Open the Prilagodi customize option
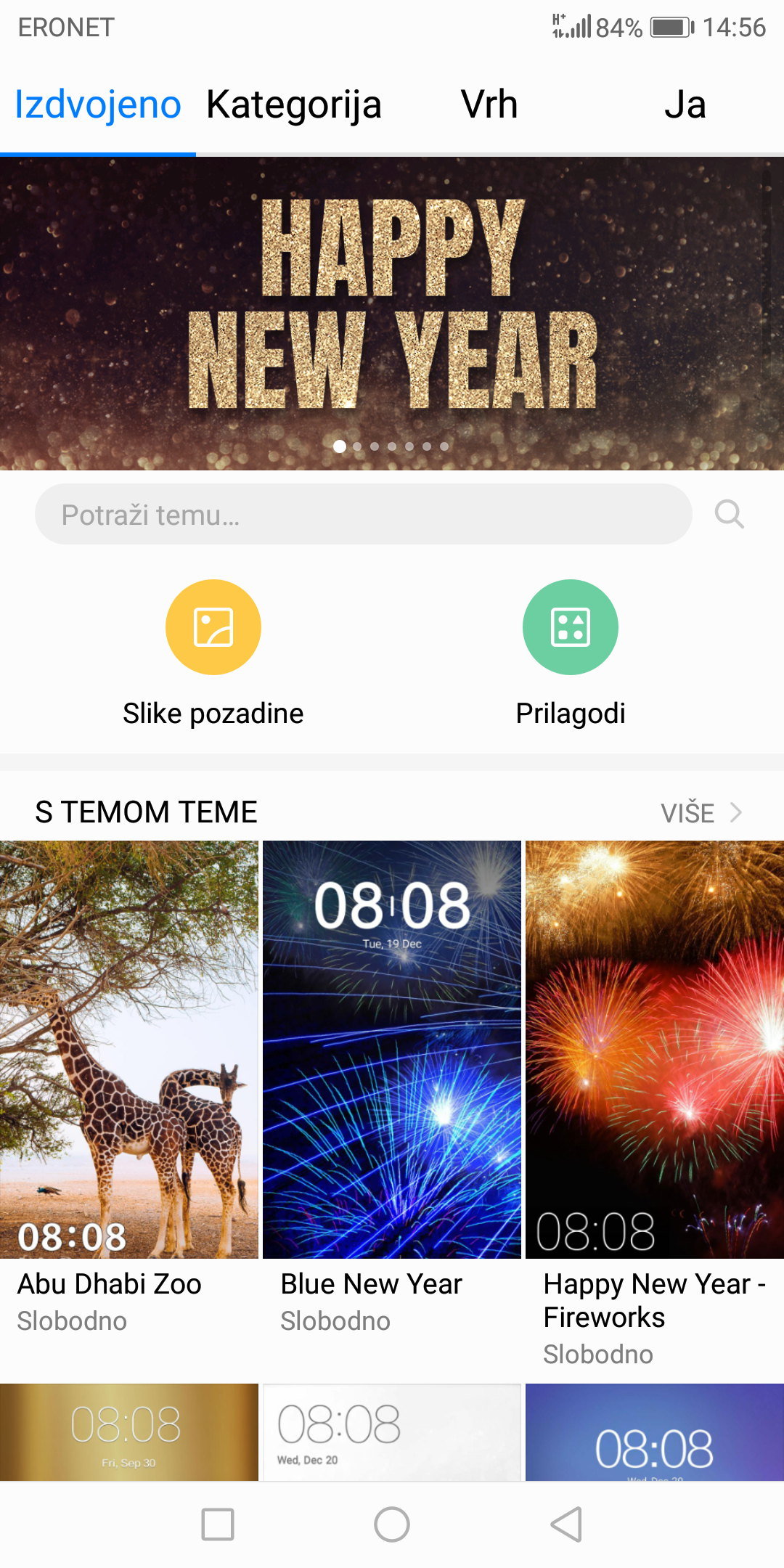This screenshot has height=1568, width=784. 570,628
